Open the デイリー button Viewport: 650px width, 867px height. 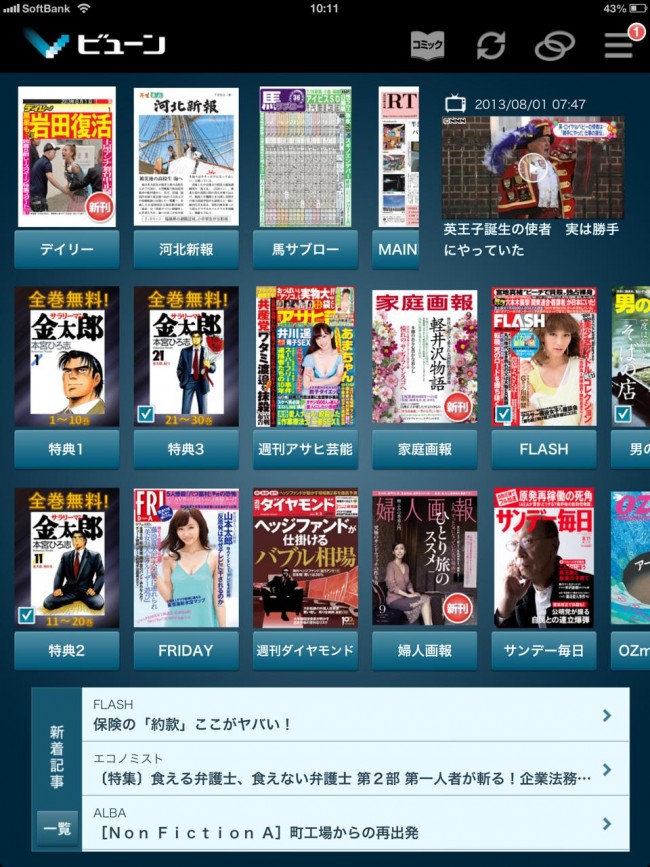pos(67,250)
